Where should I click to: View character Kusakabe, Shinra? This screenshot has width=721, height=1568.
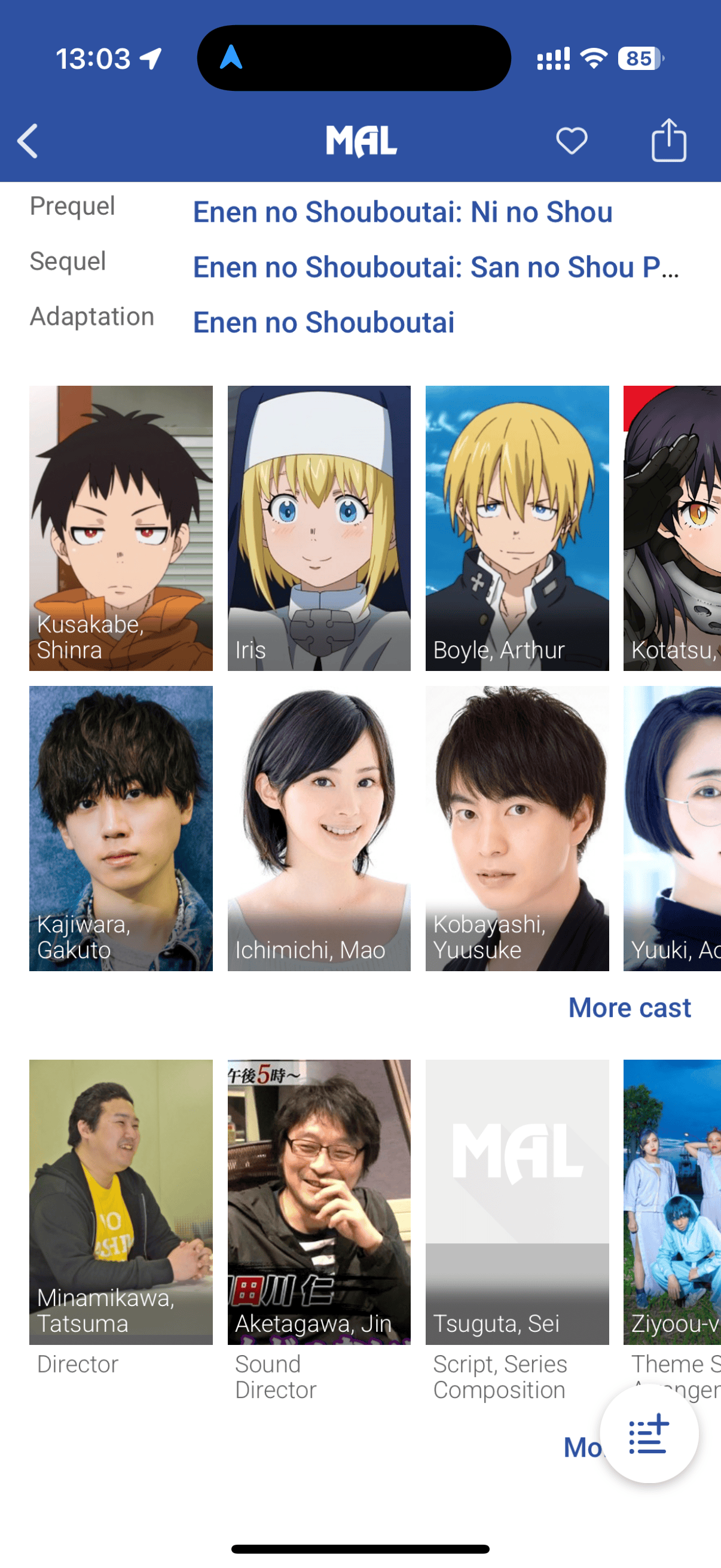(121, 527)
